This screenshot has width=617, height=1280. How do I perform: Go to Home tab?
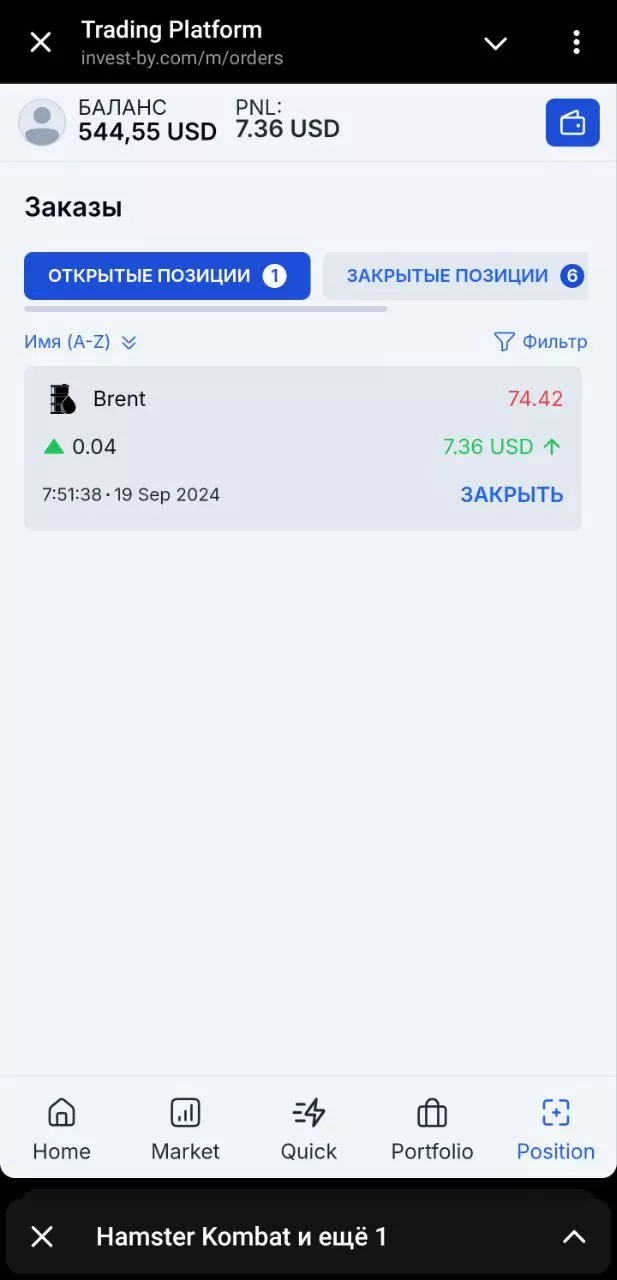(61, 1130)
